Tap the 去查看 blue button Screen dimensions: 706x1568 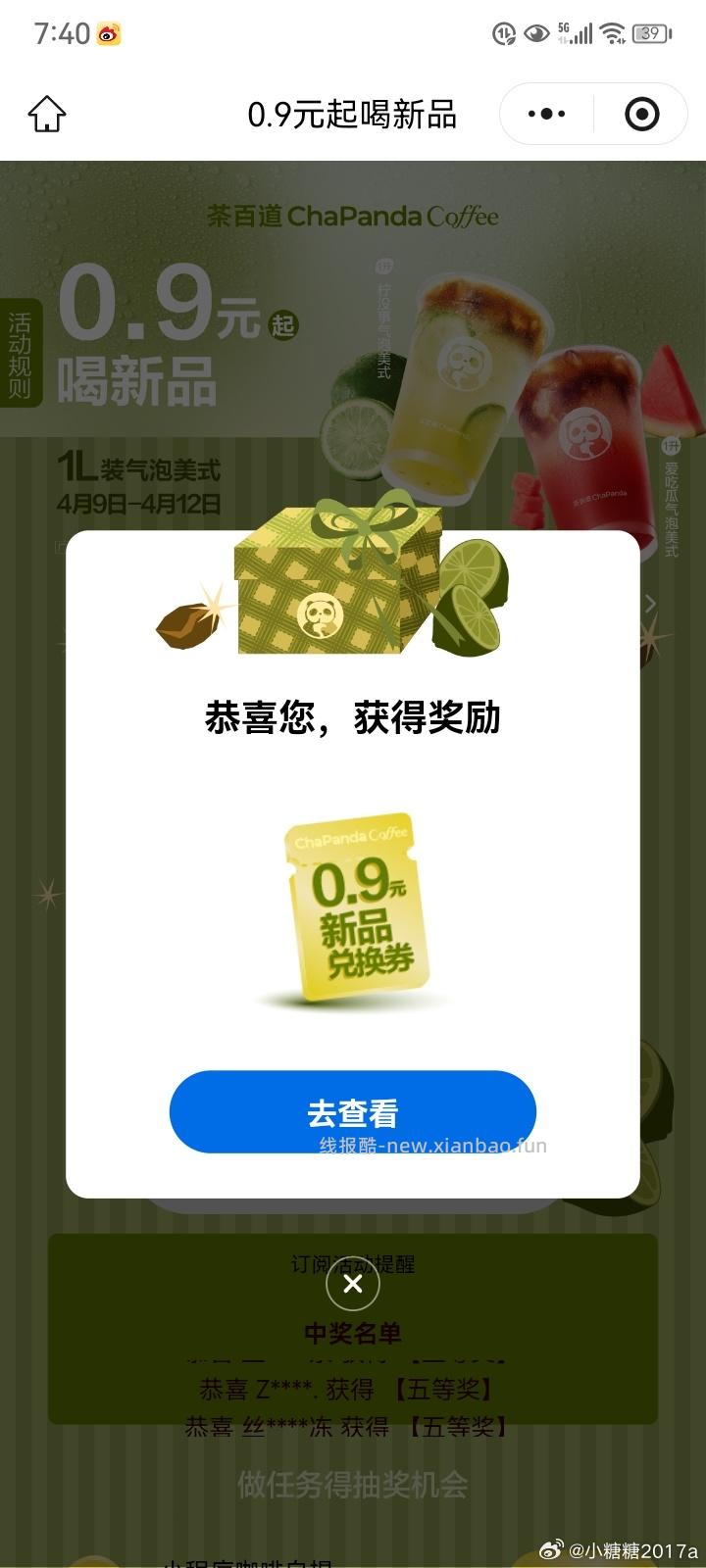coord(353,1110)
